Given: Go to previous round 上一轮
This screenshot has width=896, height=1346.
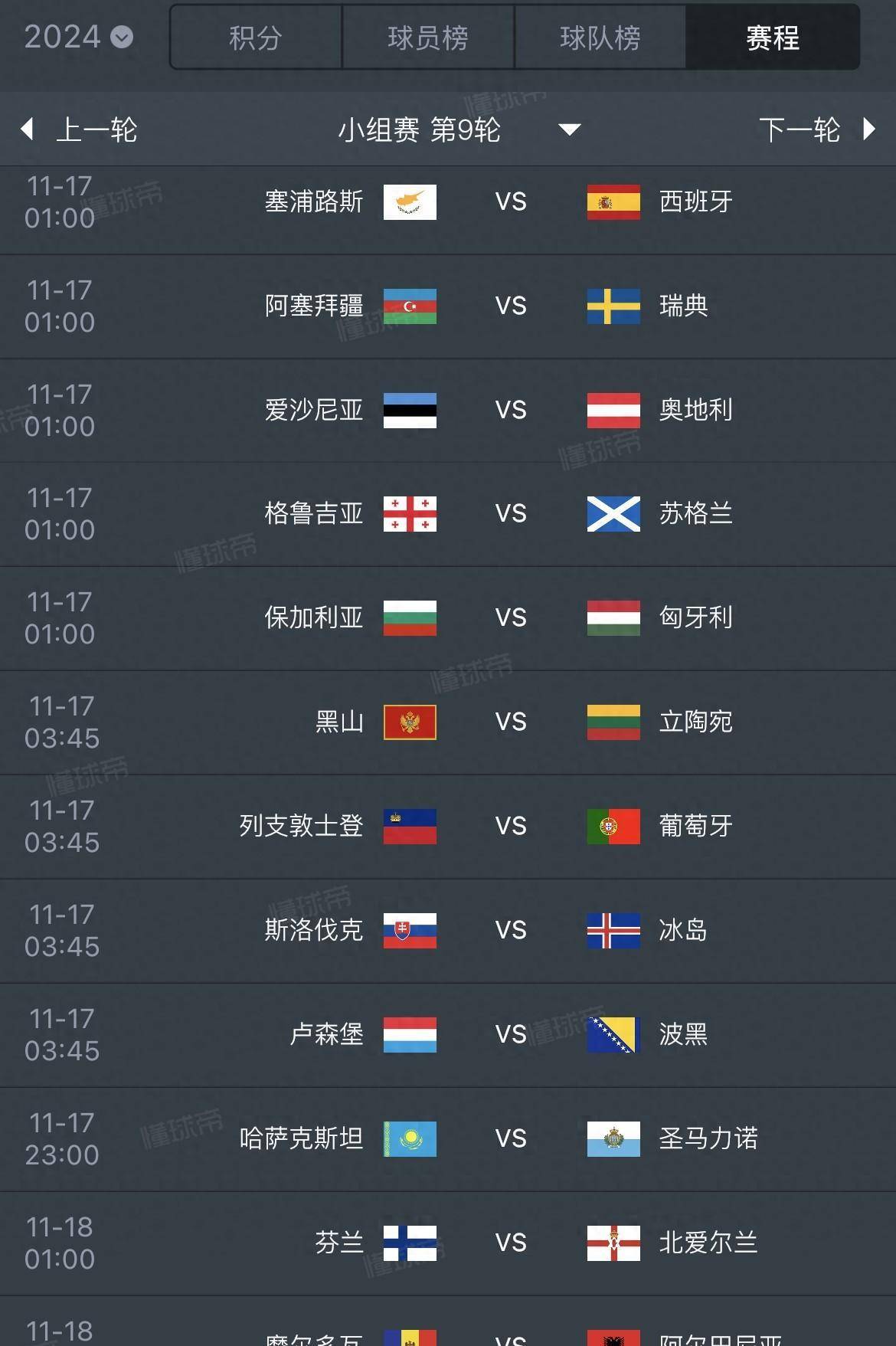Looking at the screenshot, I should [x=80, y=129].
